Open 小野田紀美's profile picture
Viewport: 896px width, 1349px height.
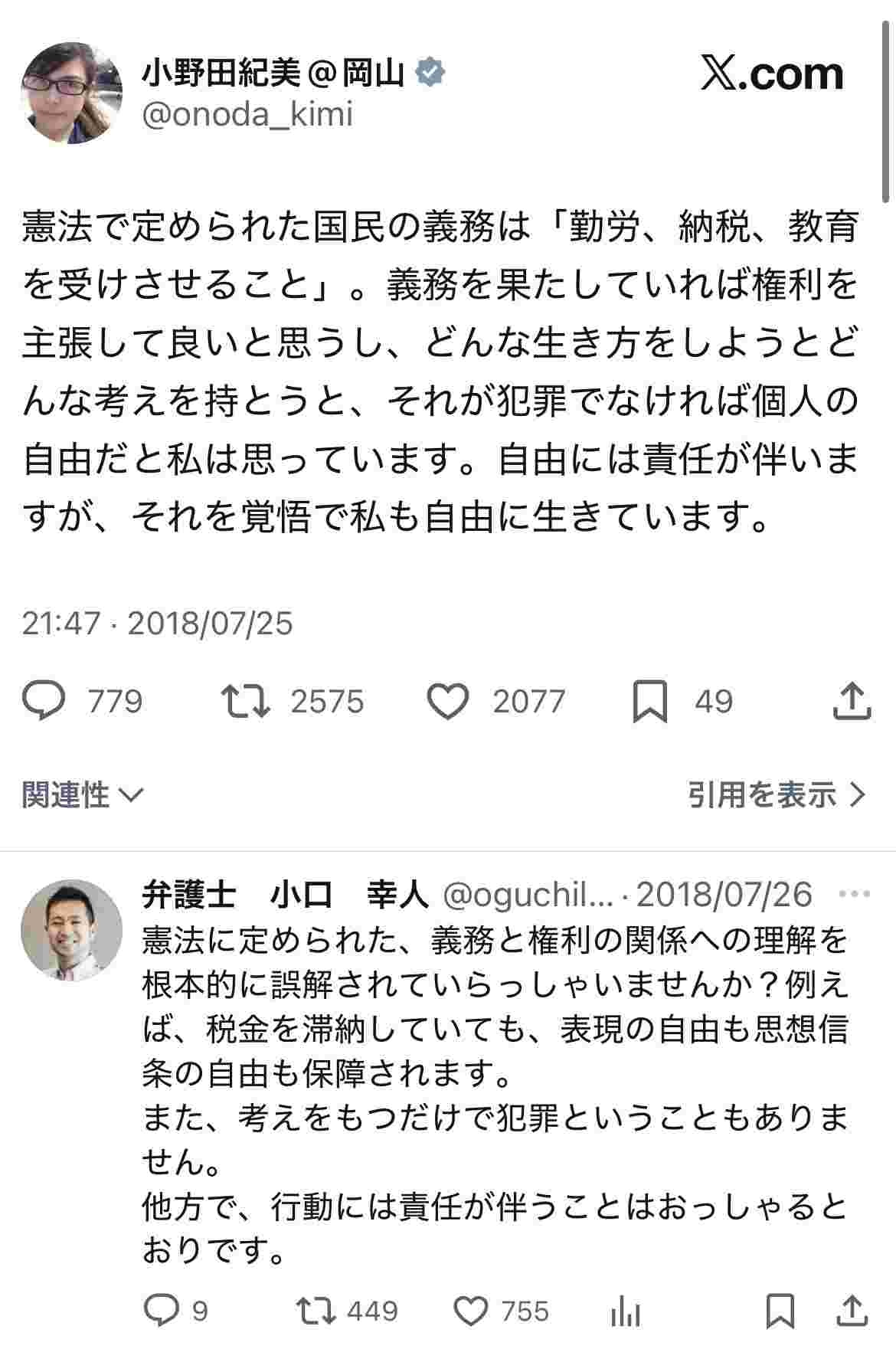72,93
